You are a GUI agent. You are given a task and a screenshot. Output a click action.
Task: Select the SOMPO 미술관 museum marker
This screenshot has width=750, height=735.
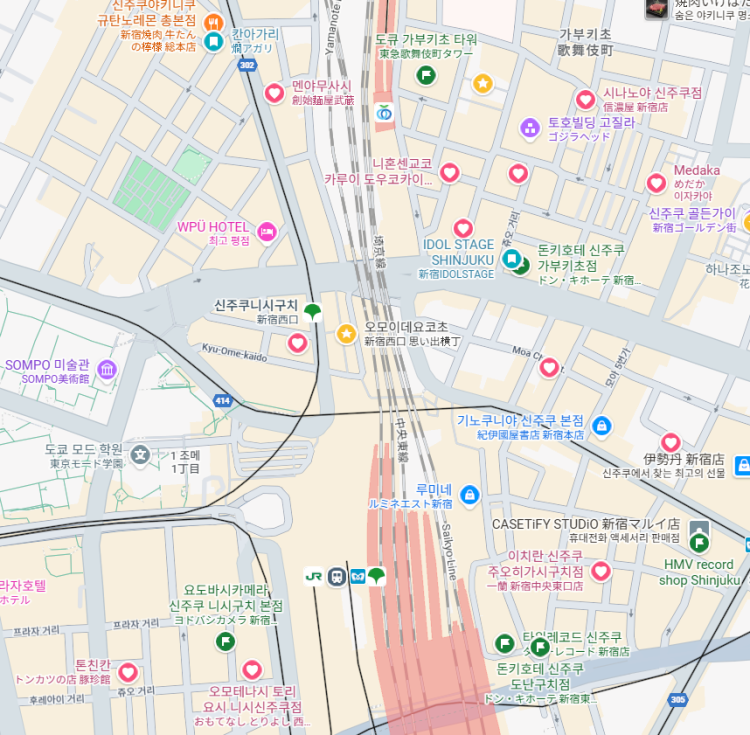tap(107, 371)
